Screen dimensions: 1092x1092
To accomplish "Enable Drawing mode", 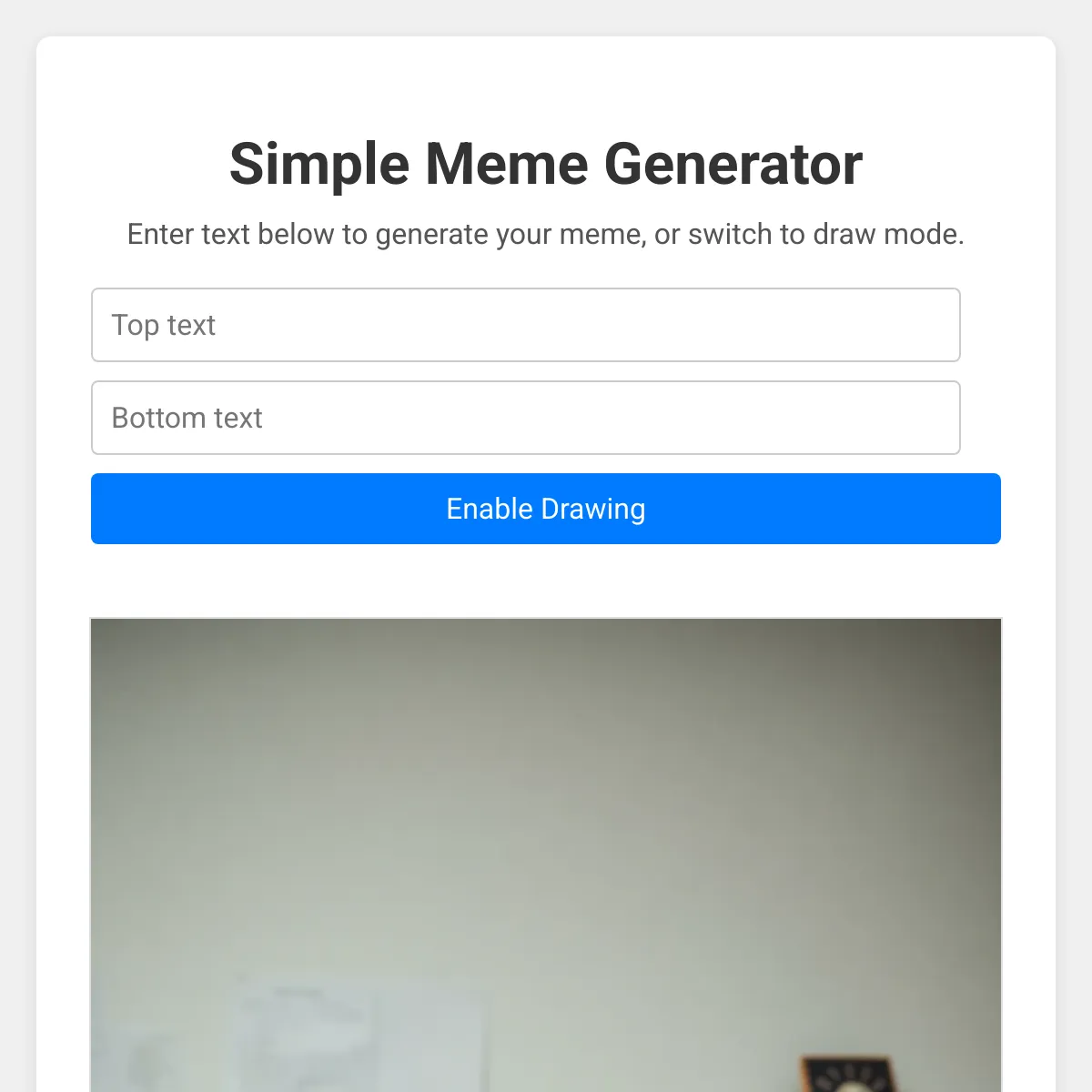I will pyautogui.click(x=545, y=509).
